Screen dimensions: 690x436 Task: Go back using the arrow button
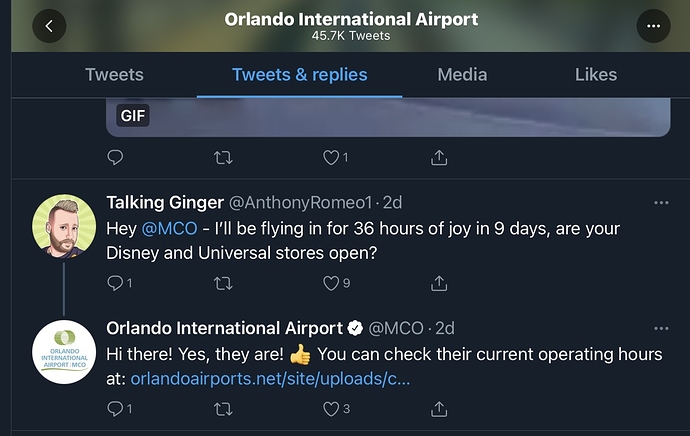pos(49,25)
